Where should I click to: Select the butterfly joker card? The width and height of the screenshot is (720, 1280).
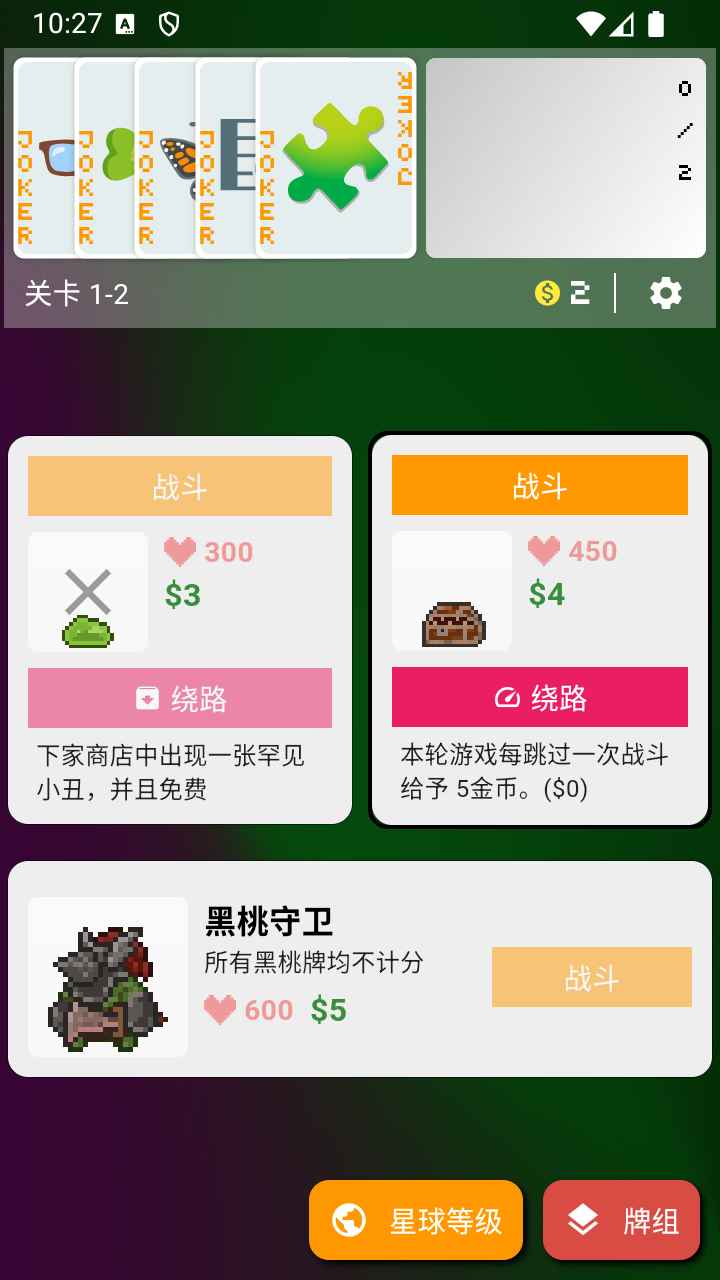click(x=166, y=158)
